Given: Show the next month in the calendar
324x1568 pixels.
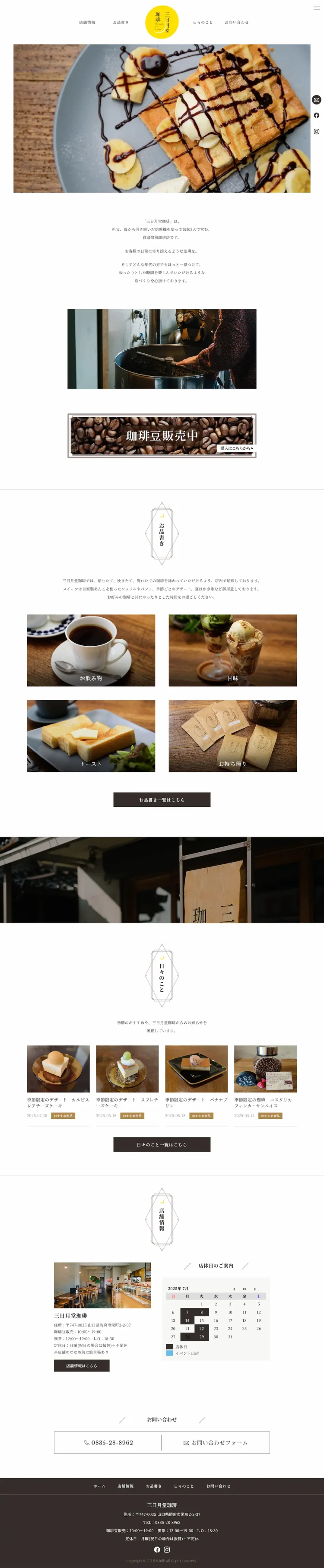Looking at the screenshot, I should tap(254, 1289).
